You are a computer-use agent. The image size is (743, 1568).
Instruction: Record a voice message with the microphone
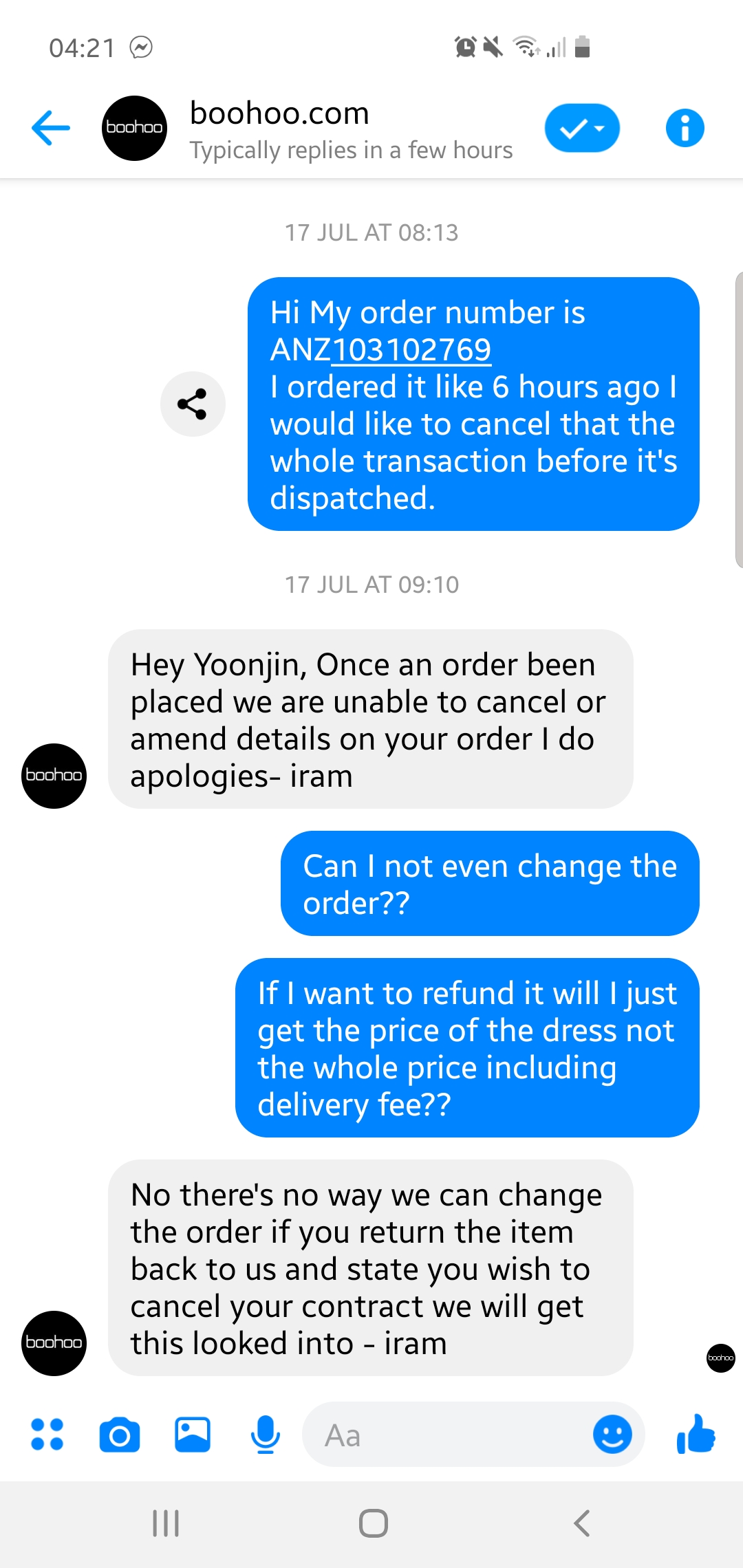pyautogui.click(x=265, y=1435)
